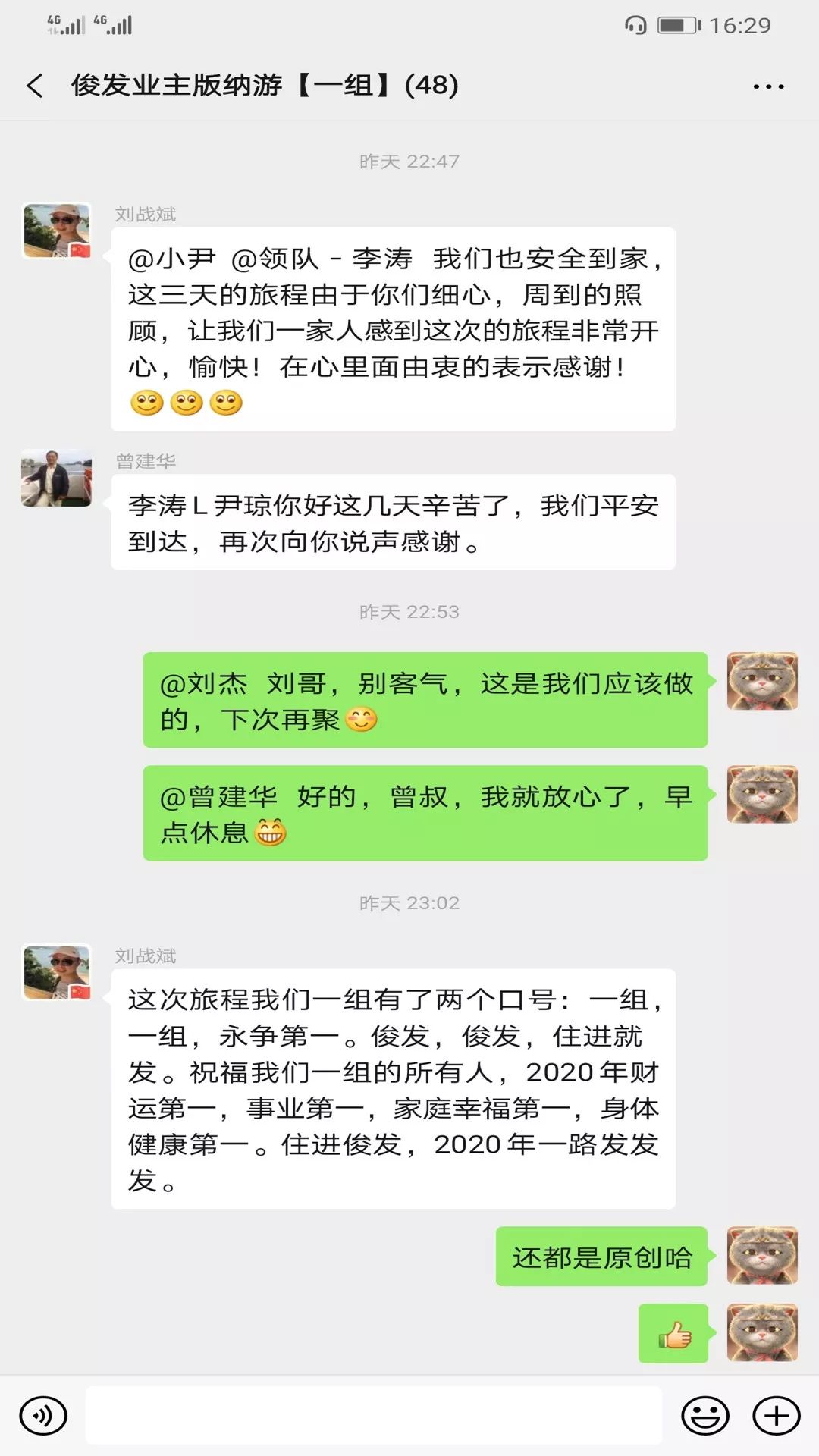Open 刘战斌's avatar above the thanks message

[57, 231]
